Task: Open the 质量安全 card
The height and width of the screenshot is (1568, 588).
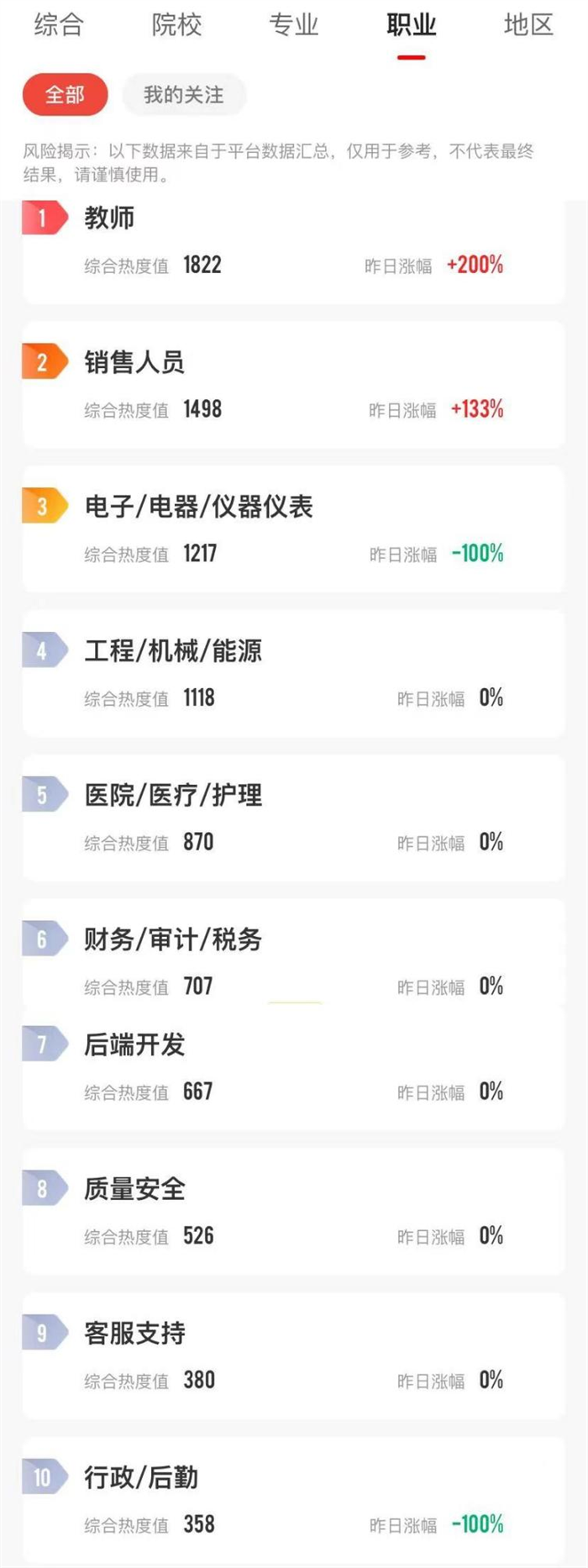Action: click(x=293, y=1212)
